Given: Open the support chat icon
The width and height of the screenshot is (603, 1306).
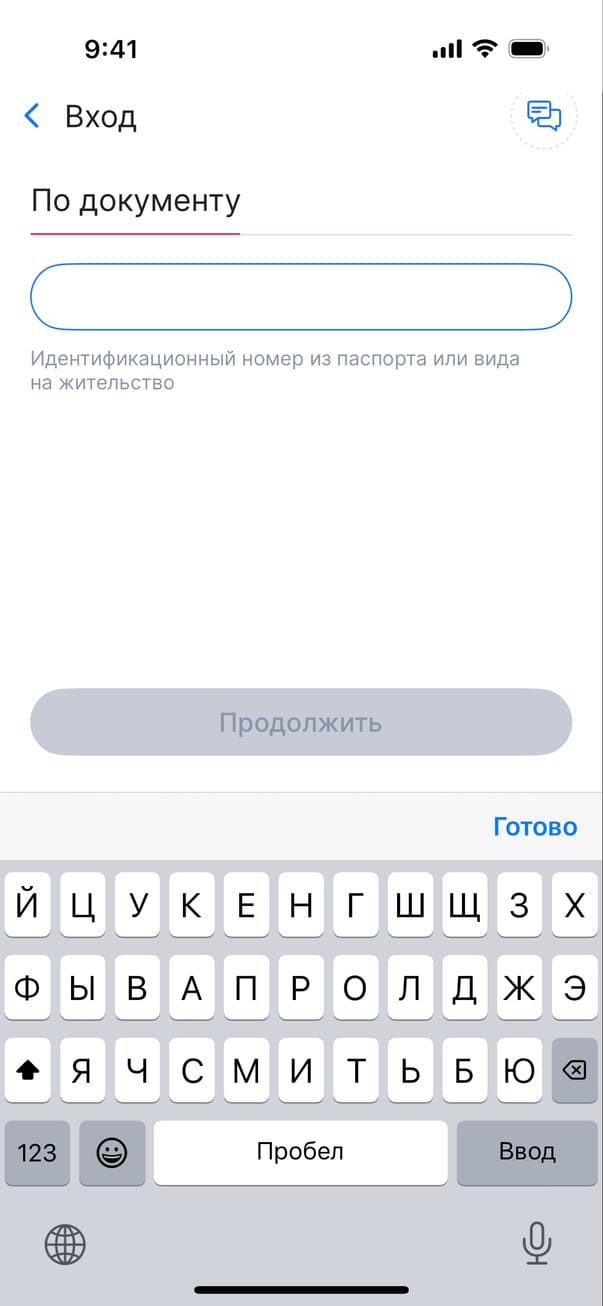Looking at the screenshot, I should (544, 116).
